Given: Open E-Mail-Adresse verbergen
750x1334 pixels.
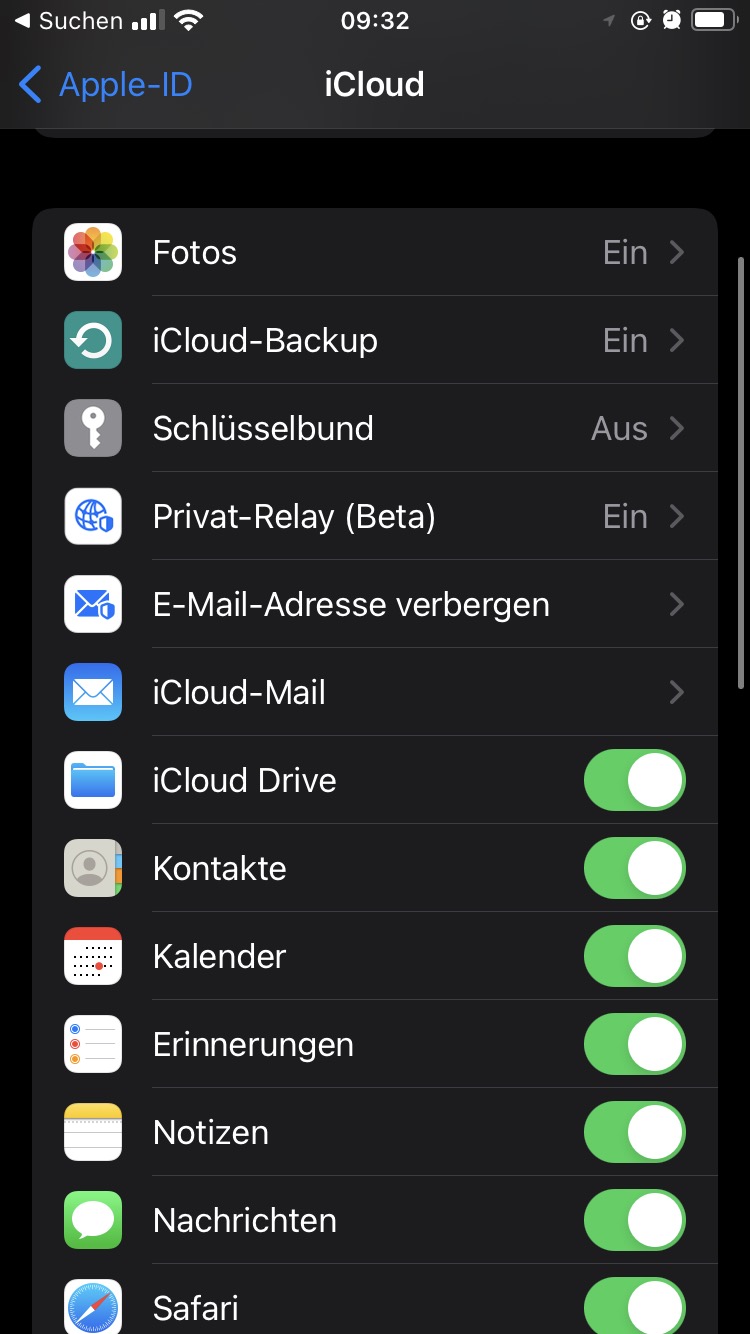Looking at the screenshot, I should point(375,605).
